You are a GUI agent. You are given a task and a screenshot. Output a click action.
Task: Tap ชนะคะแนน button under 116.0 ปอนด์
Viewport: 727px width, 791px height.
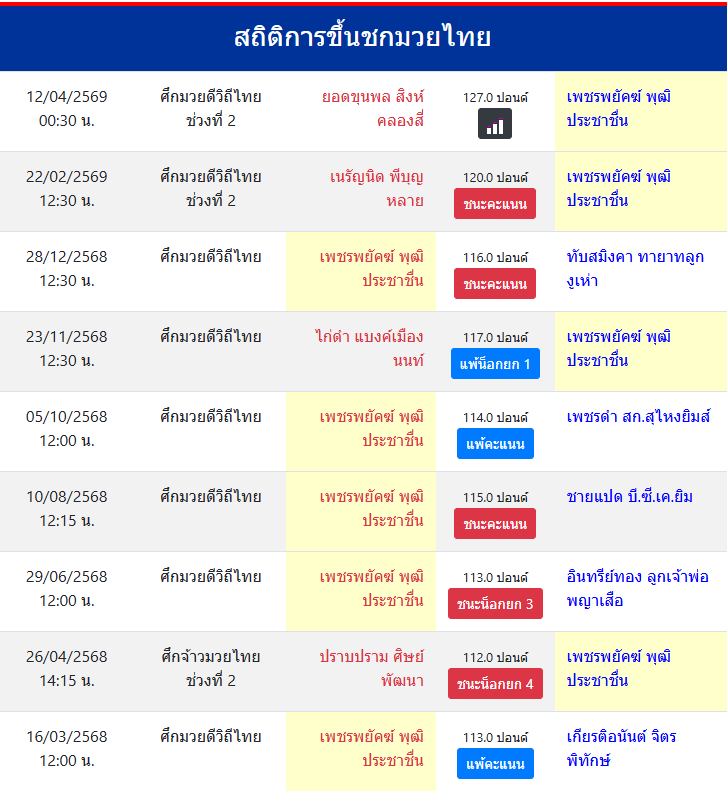click(x=495, y=284)
